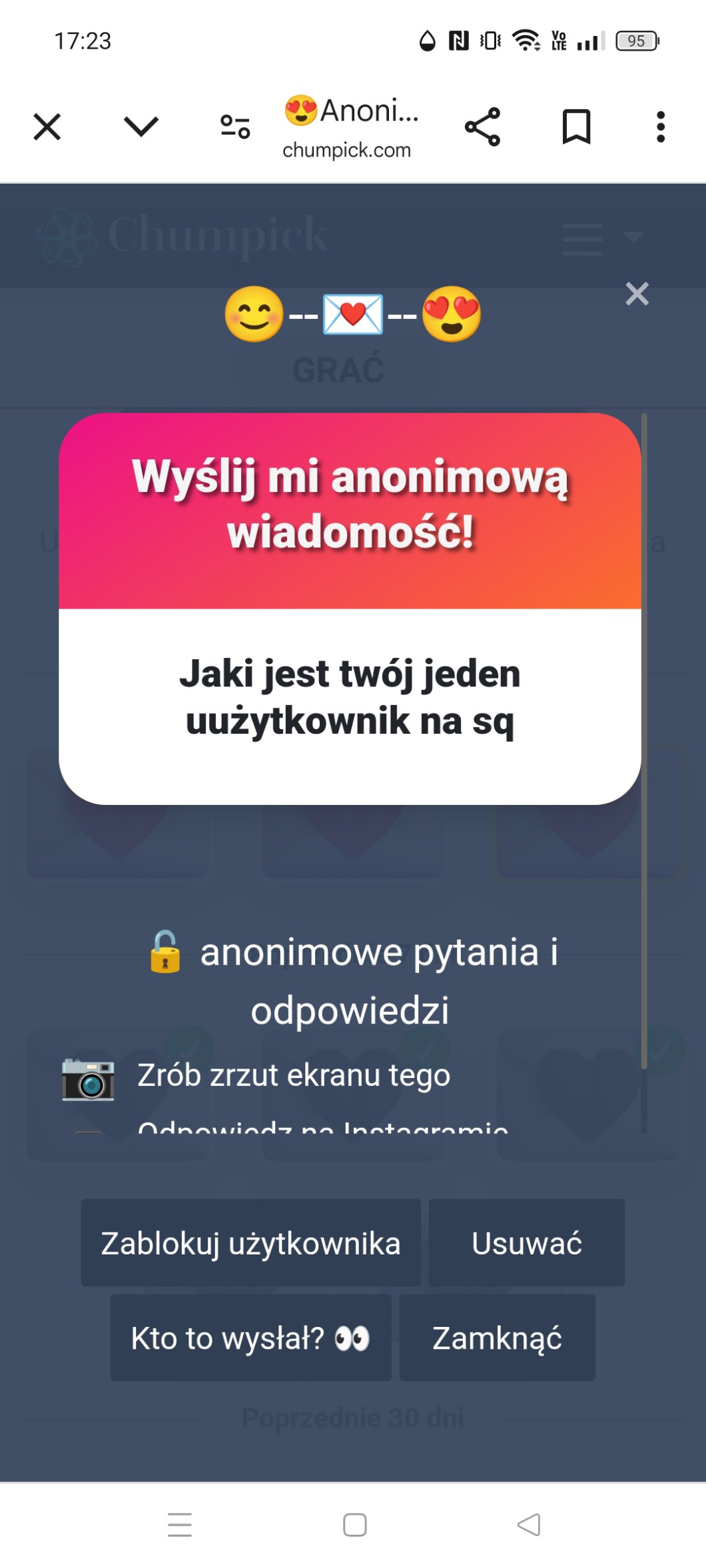The height and width of the screenshot is (1568, 706).
Task: Minimize the tab with down chevron
Action: tap(141, 127)
